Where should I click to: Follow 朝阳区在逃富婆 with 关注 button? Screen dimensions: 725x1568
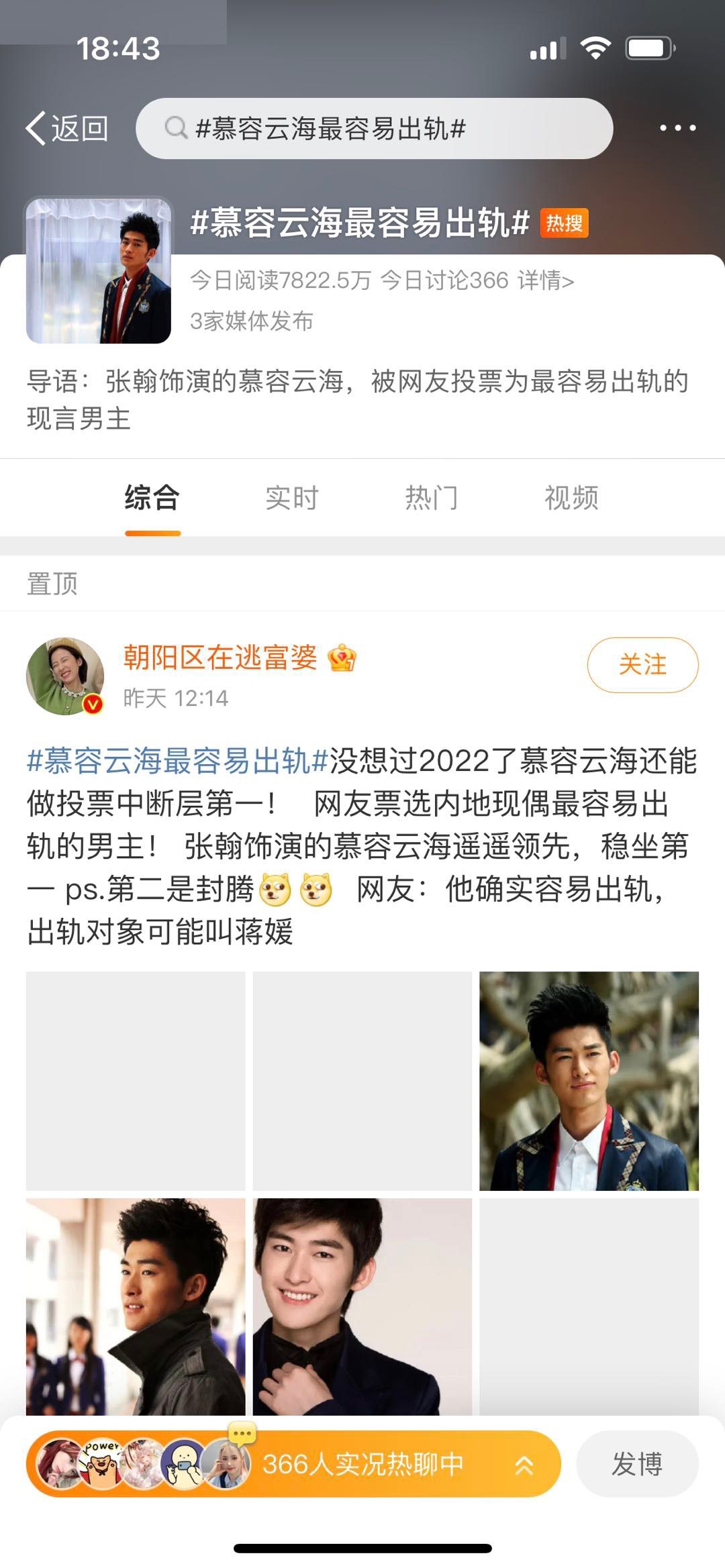(642, 664)
